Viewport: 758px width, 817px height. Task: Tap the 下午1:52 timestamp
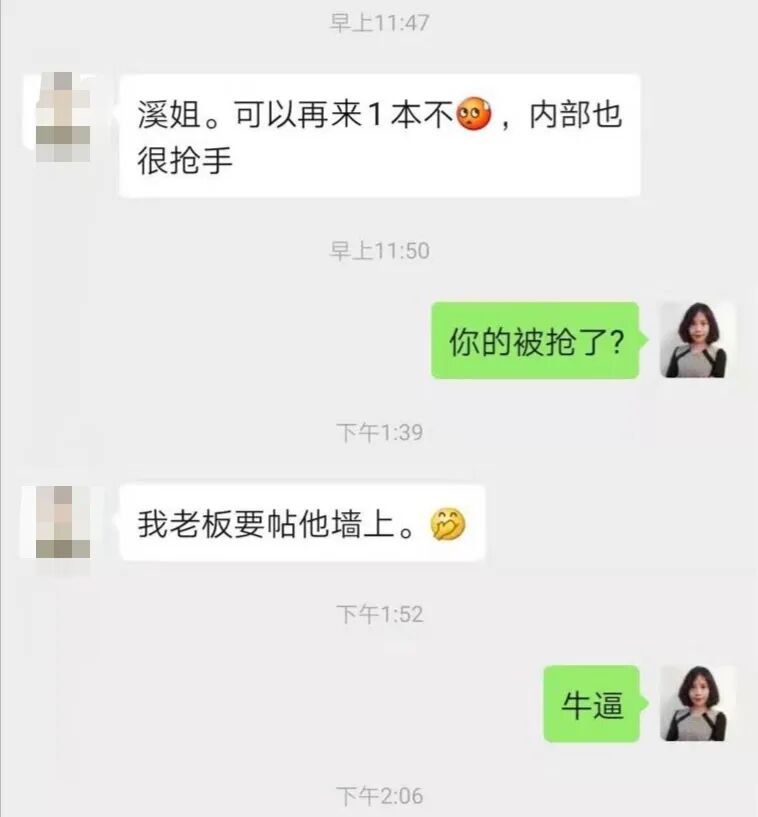click(379, 612)
